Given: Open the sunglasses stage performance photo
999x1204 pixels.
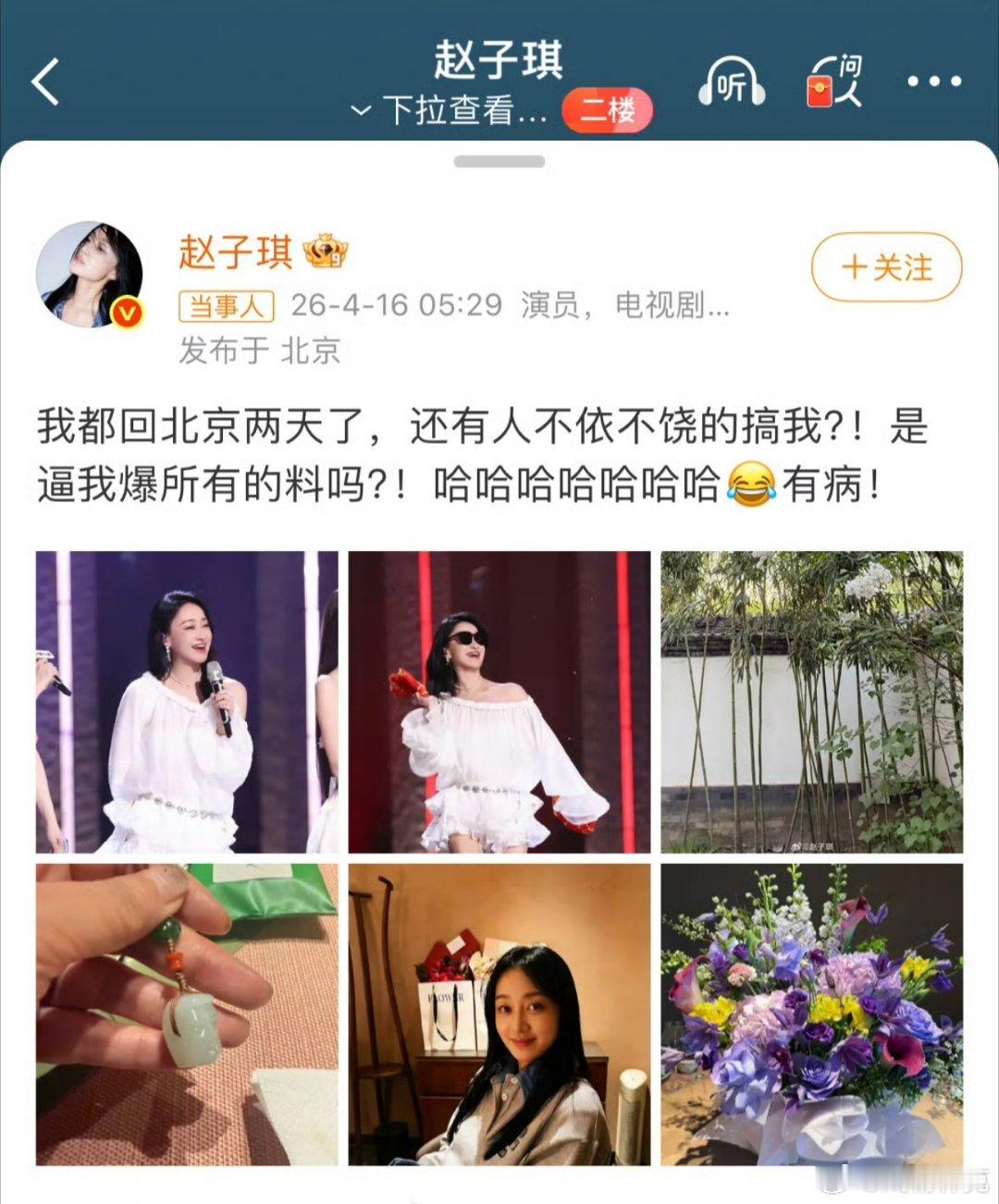Looking at the screenshot, I should tap(499, 703).
